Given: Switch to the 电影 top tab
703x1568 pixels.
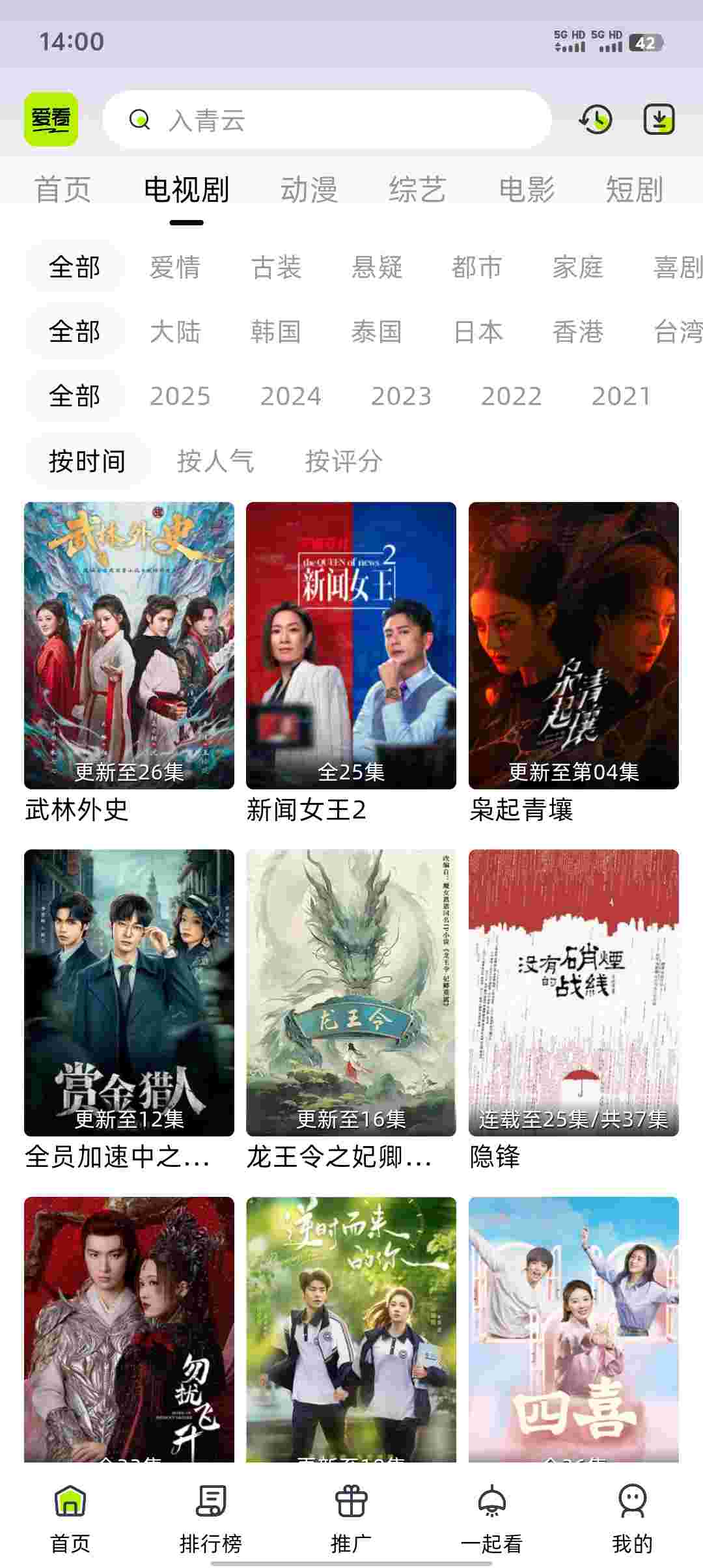Looking at the screenshot, I should click(x=527, y=190).
